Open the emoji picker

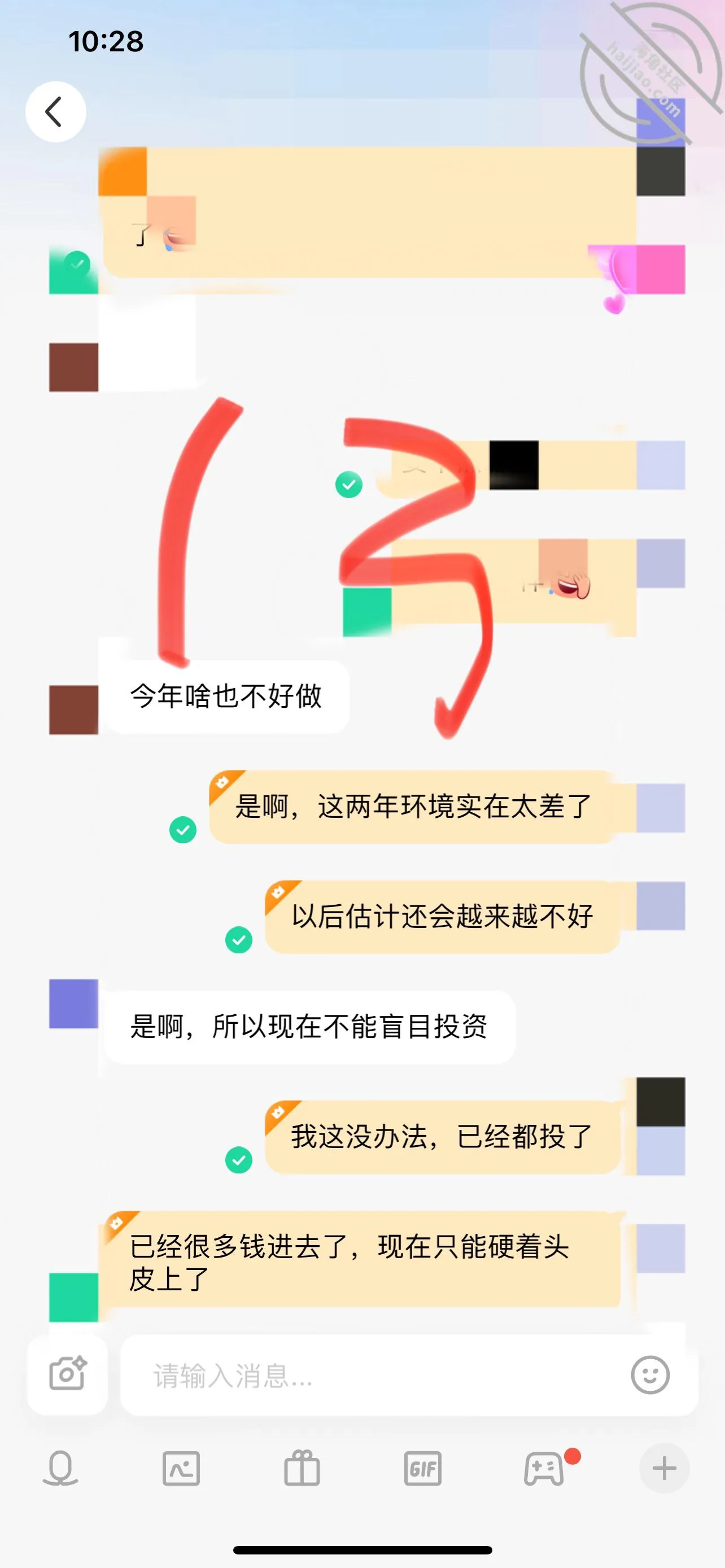pyautogui.click(x=650, y=1375)
